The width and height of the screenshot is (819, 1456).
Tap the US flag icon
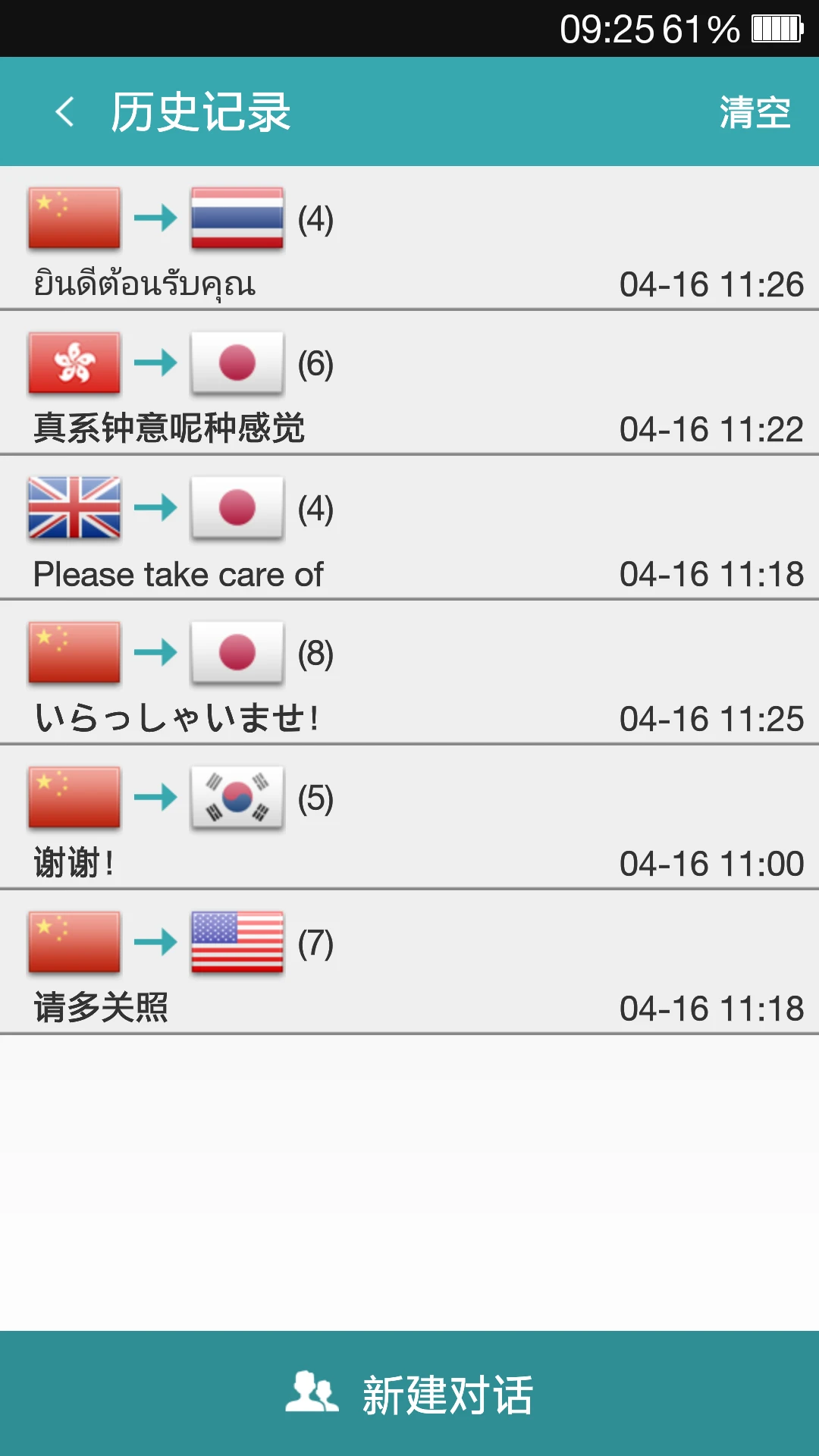tap(237, 943)
